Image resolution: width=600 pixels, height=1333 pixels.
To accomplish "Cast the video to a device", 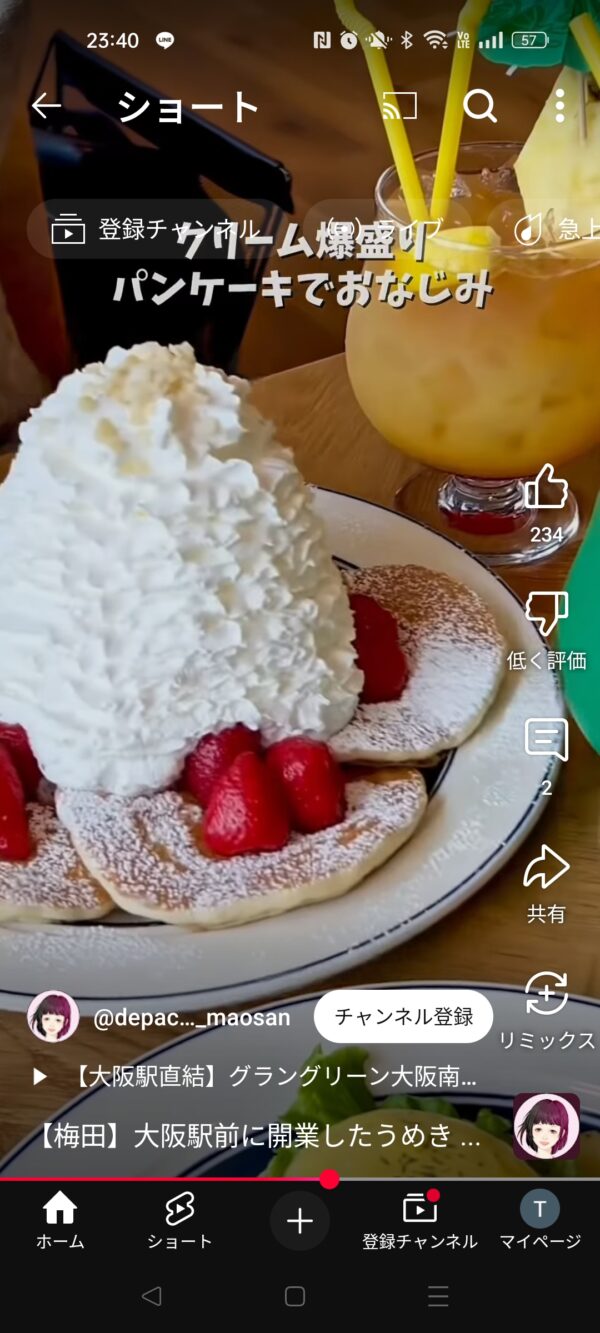I will coord(400,106).
